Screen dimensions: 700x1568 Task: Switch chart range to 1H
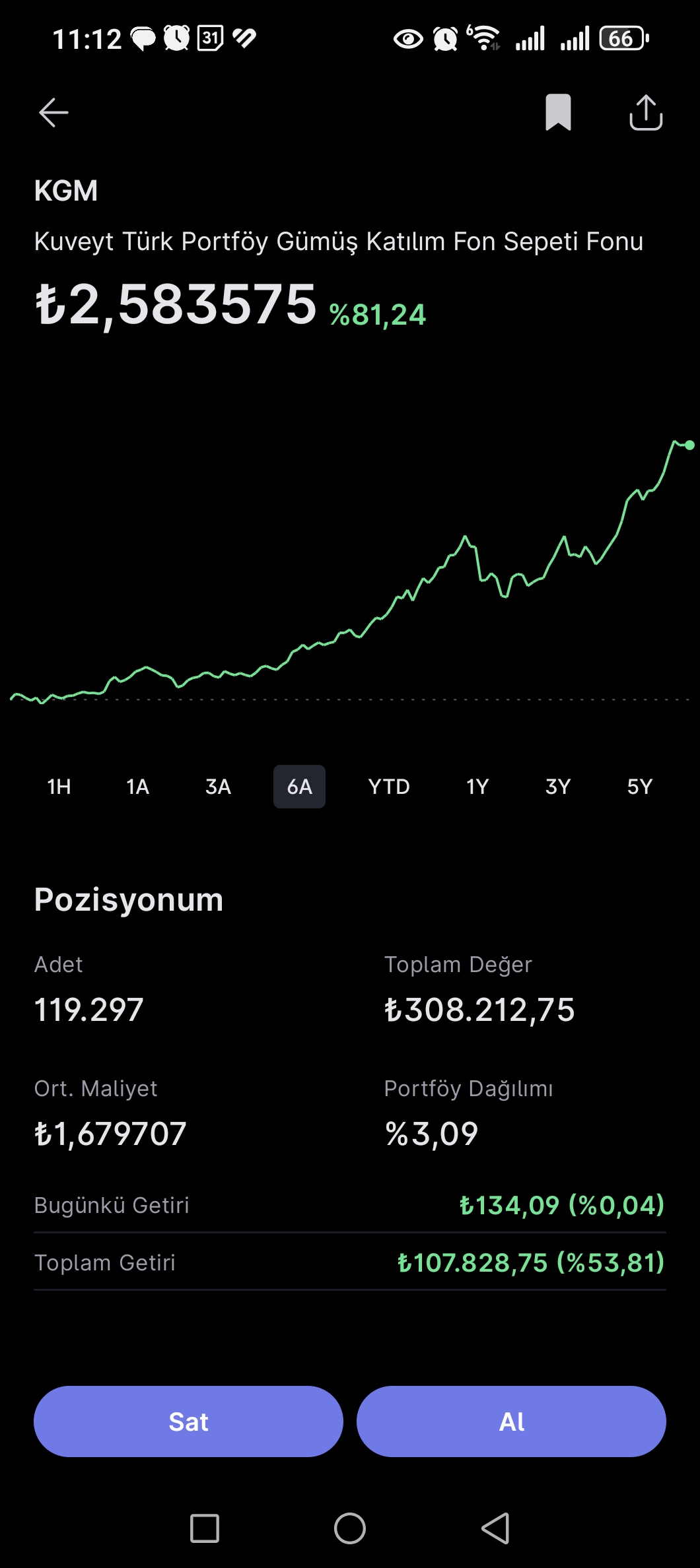coord(59,787)
